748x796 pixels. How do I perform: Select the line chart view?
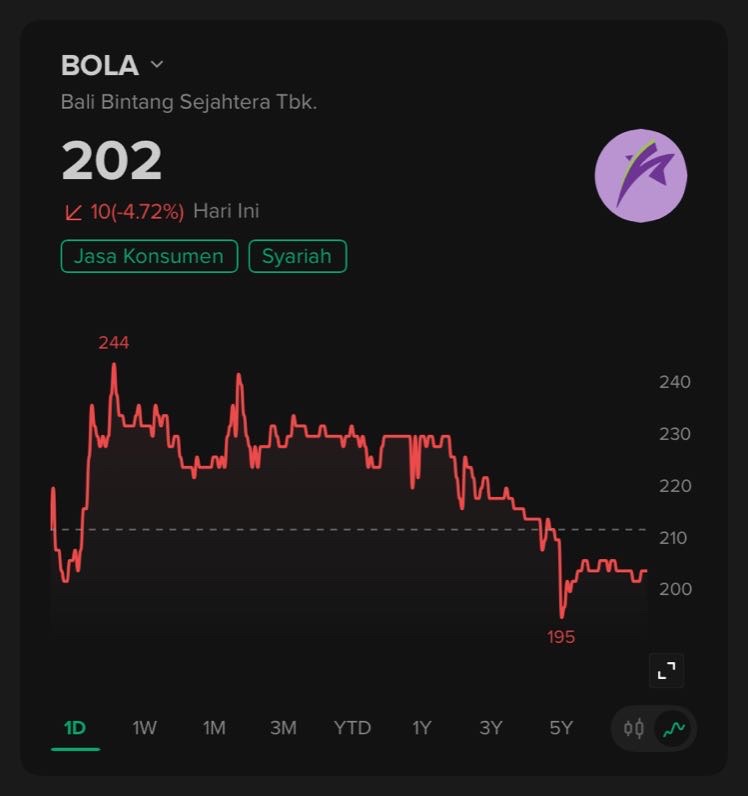674,728
